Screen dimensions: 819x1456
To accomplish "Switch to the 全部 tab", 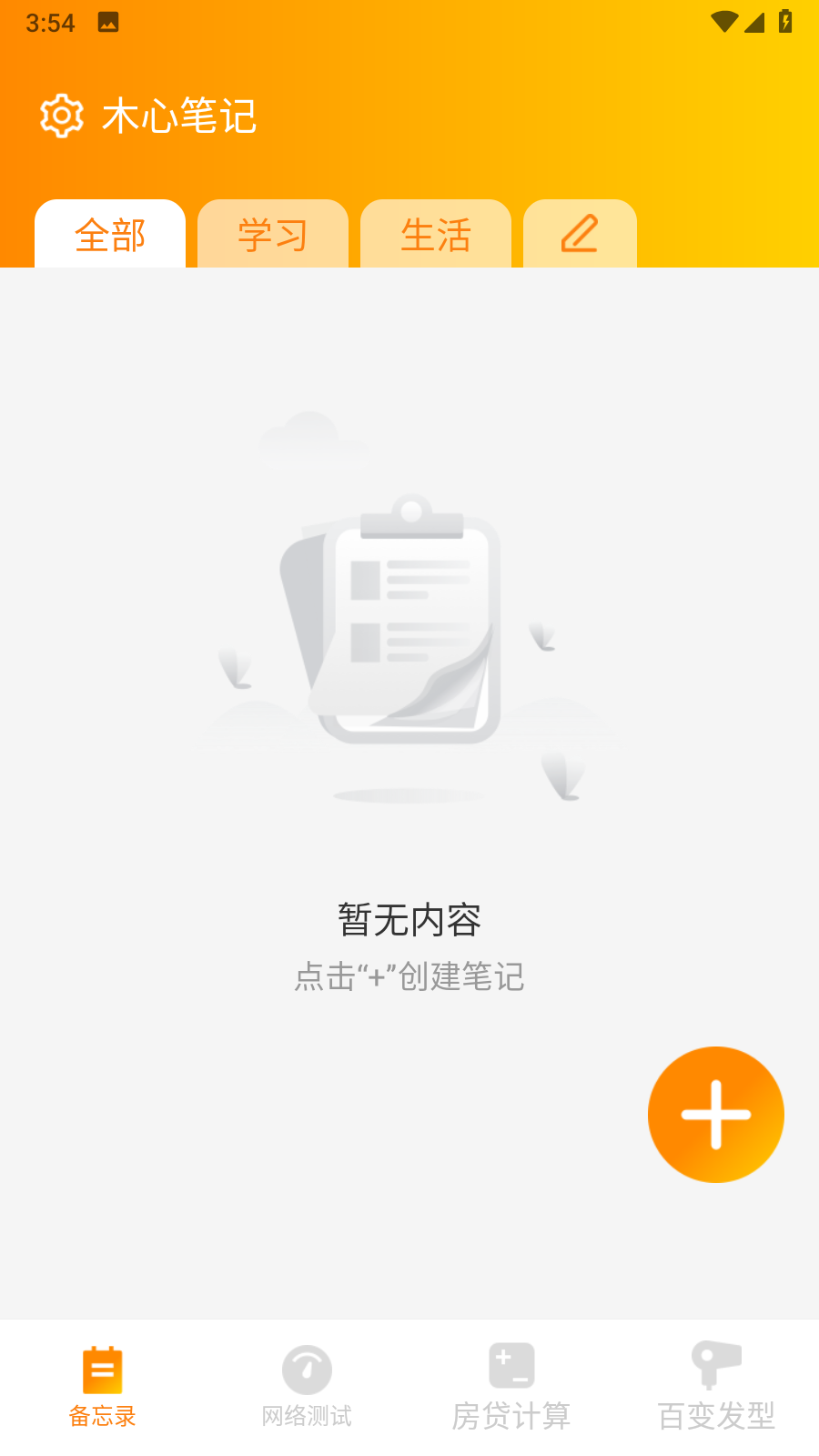I will point(109,235).
